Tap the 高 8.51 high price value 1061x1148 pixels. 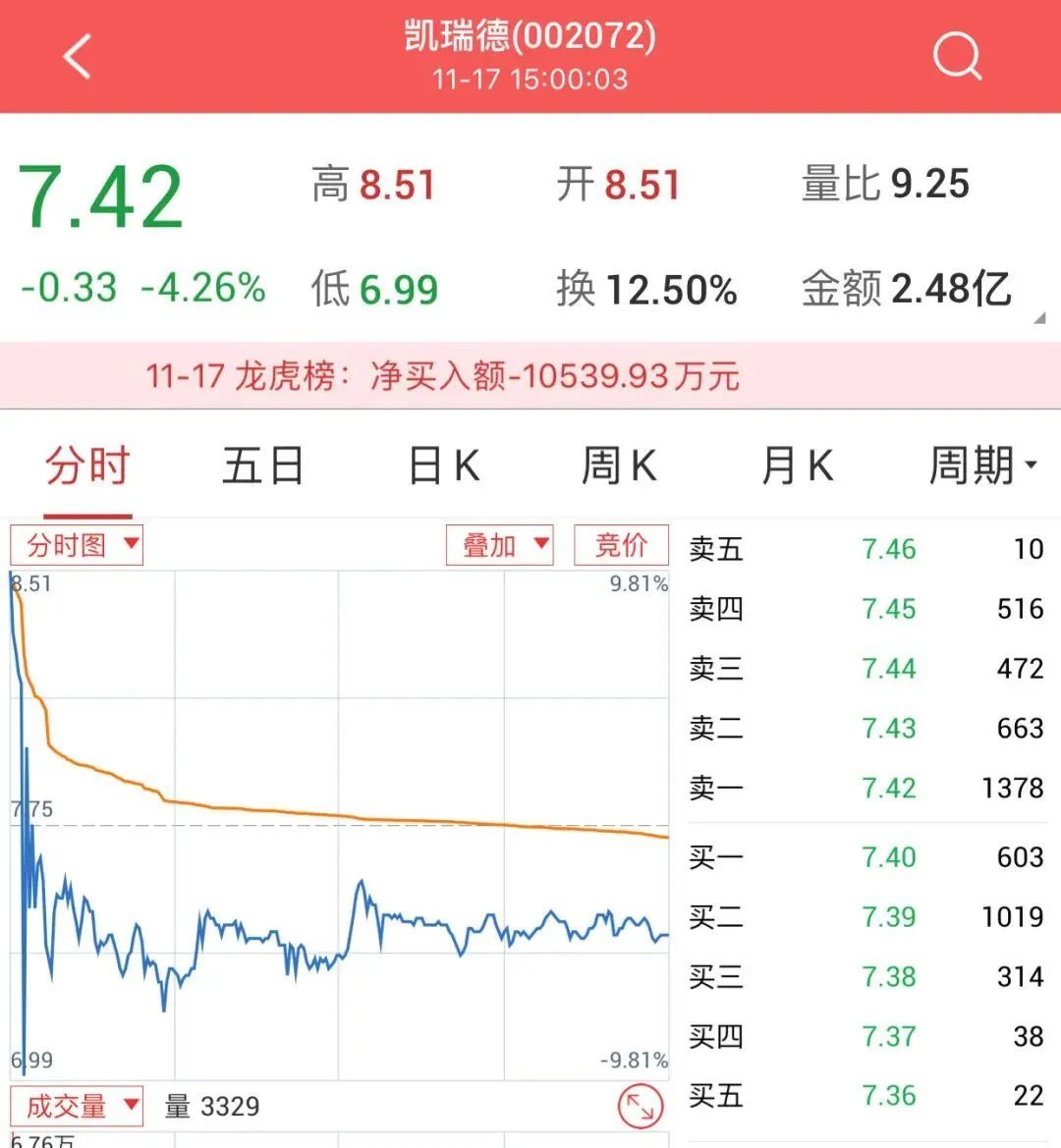377,185
